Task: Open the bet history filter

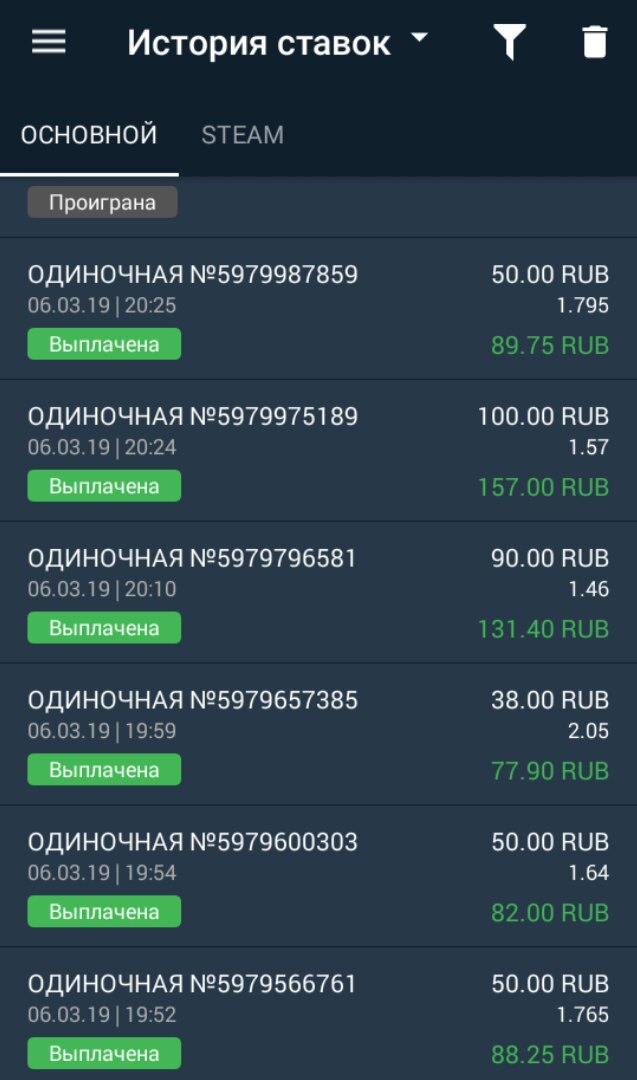Action: click(x=510, y=43)
